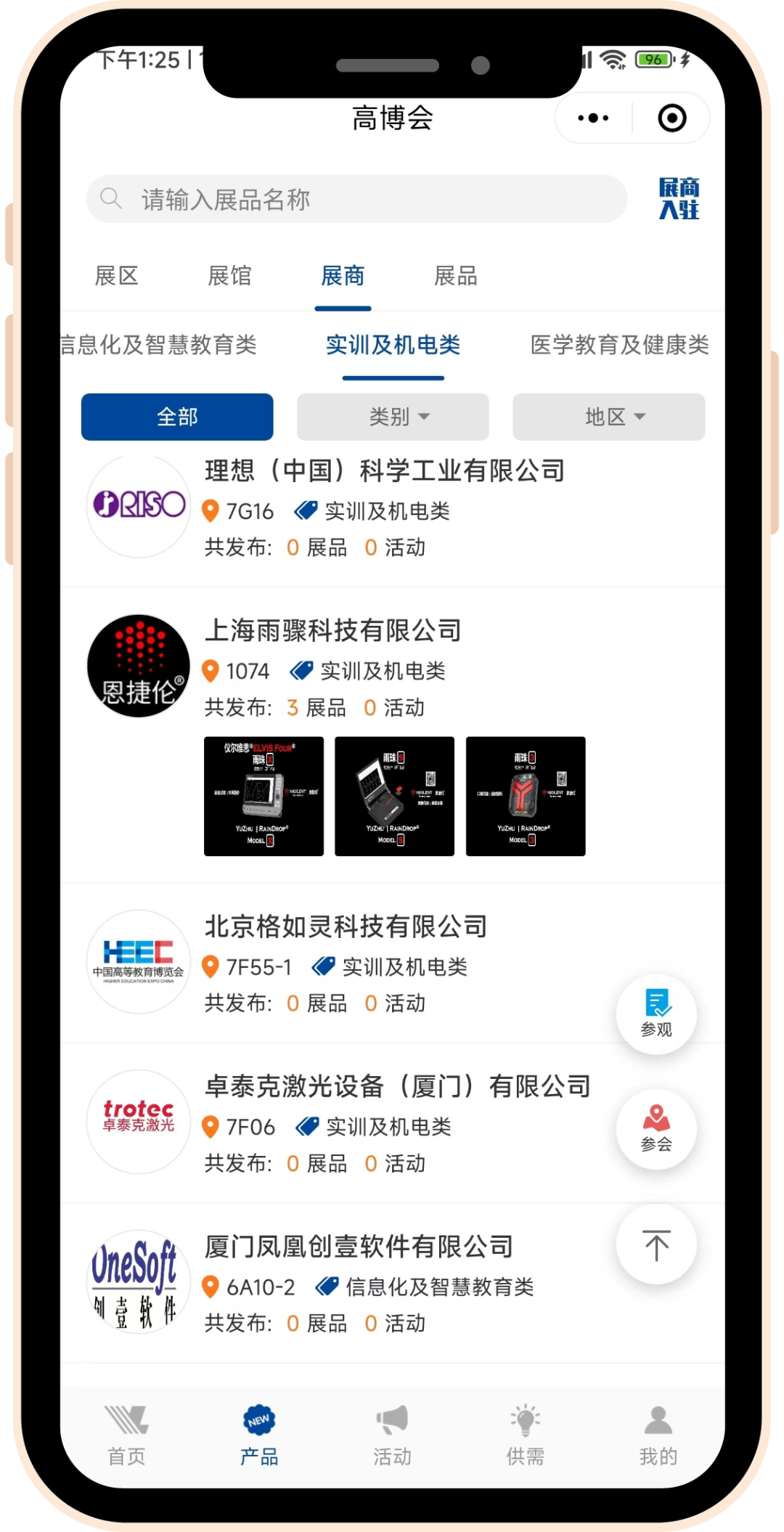This screenshot has height=1532, width=784.
Task: Switch to the 展馆 tab
Action: [229, 276]
